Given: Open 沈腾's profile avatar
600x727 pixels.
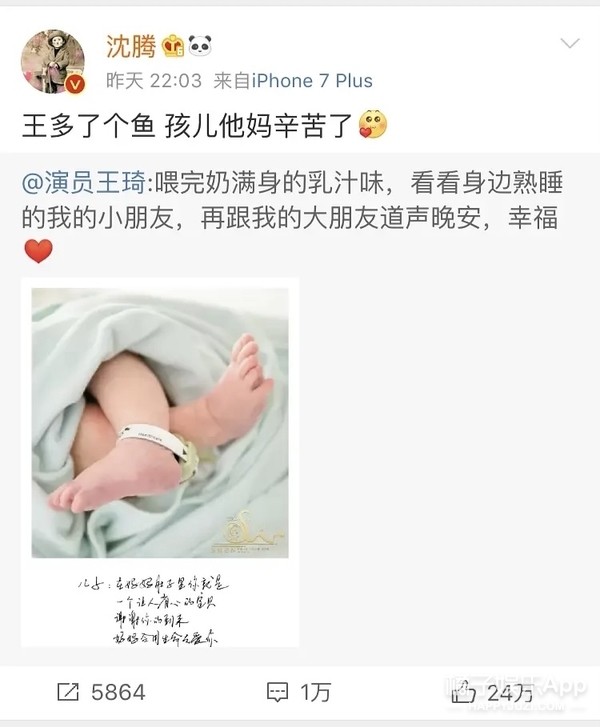Looking at the screenshot, I should pyautogui.click(x=53, y=62).
